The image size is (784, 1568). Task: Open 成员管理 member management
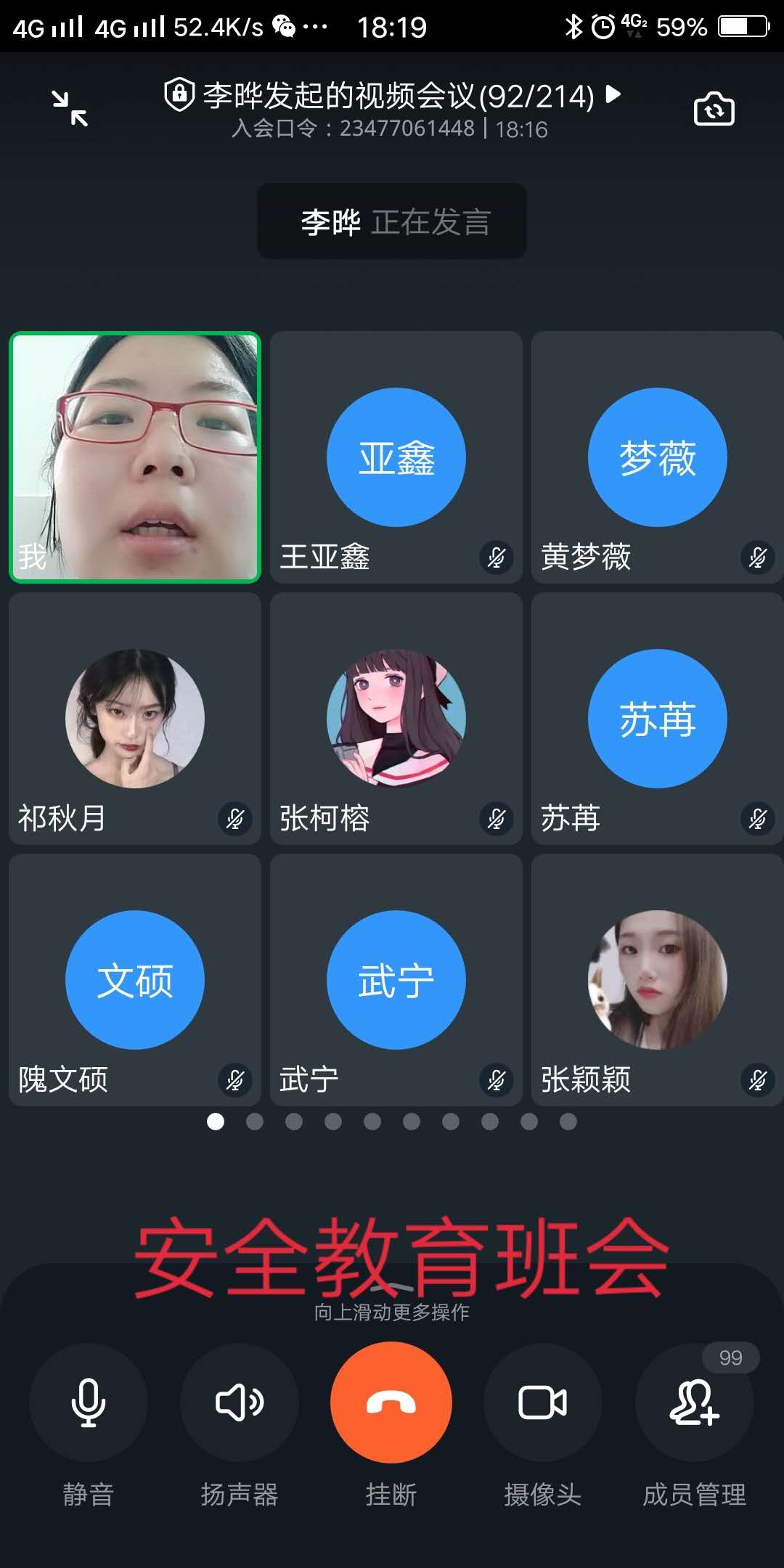(x=695, y=1402)
